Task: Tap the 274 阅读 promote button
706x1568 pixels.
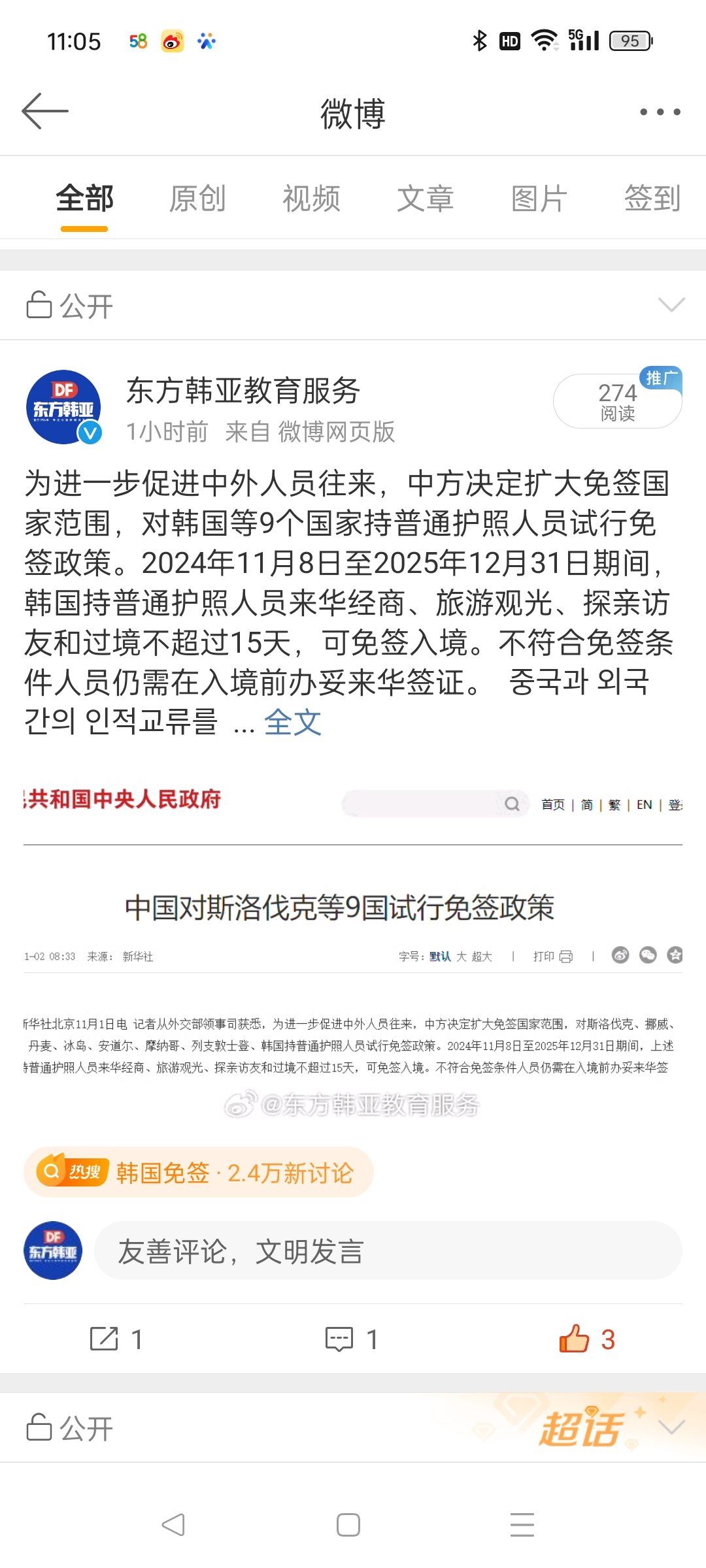Action: click(618, 401)
